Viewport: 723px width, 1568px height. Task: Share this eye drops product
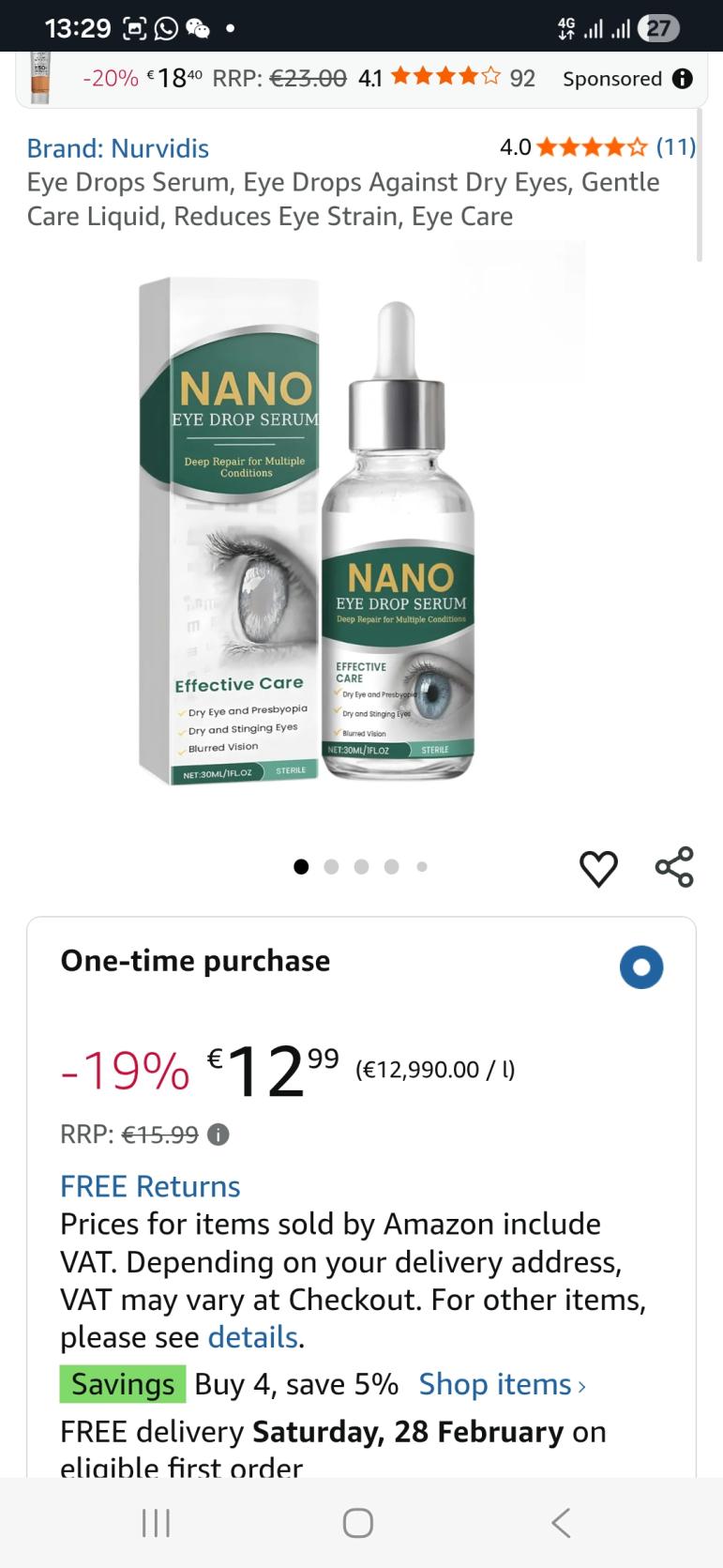674,867
